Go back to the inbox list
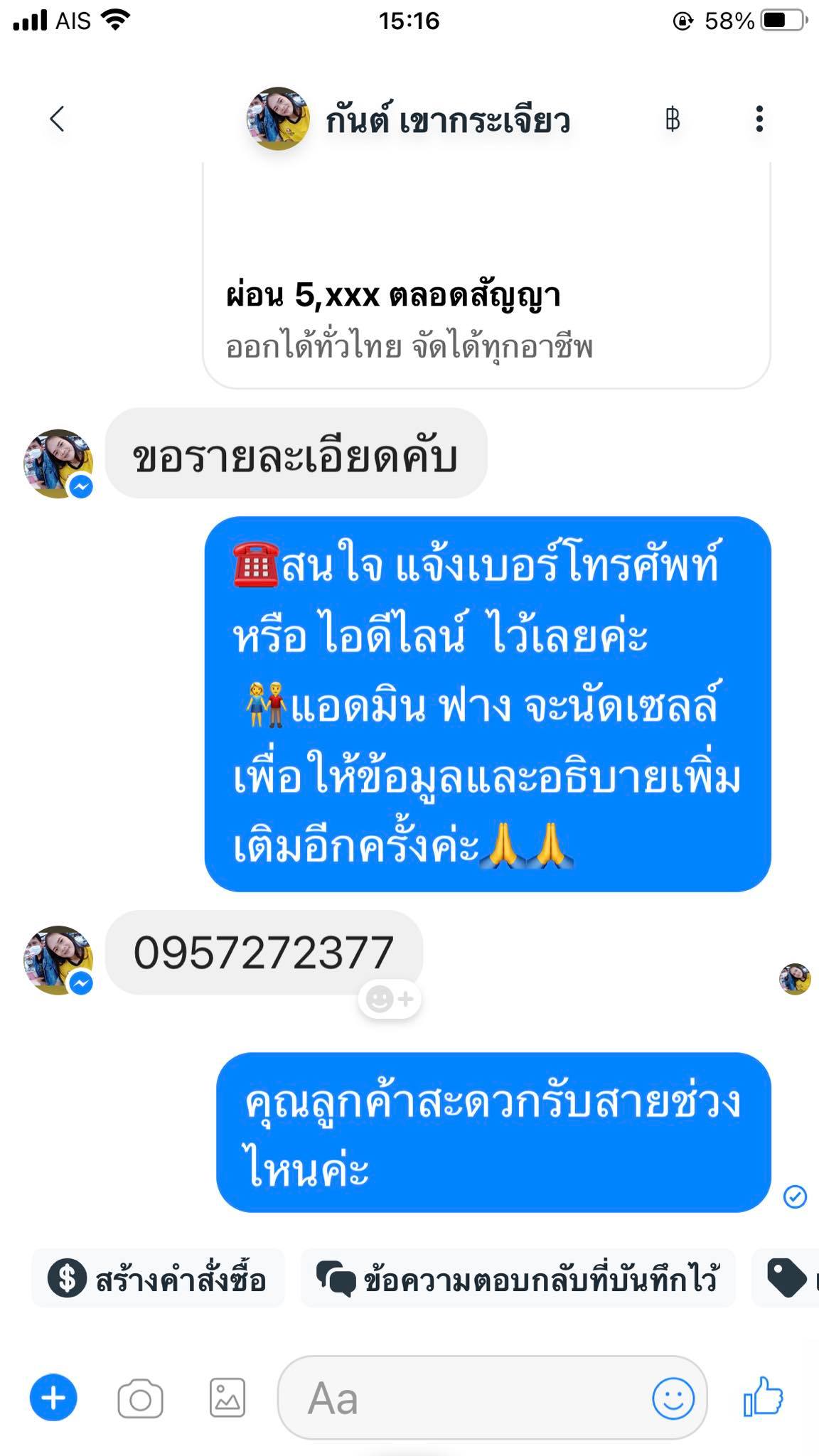819x1456 pixels. 57,119
